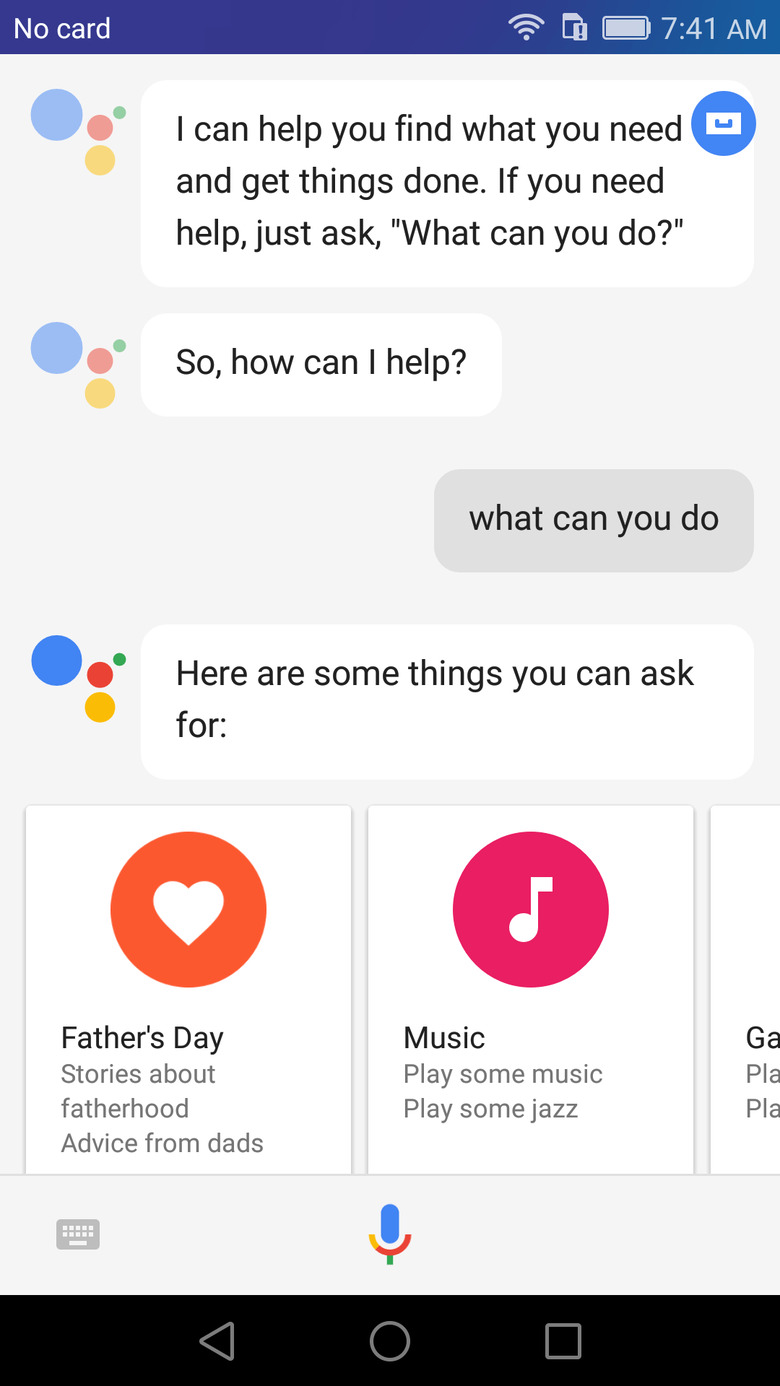The height and width of the screenshot is (1386, 780).
Task: Open the blue inbox icon at top right
Action: 723,123
